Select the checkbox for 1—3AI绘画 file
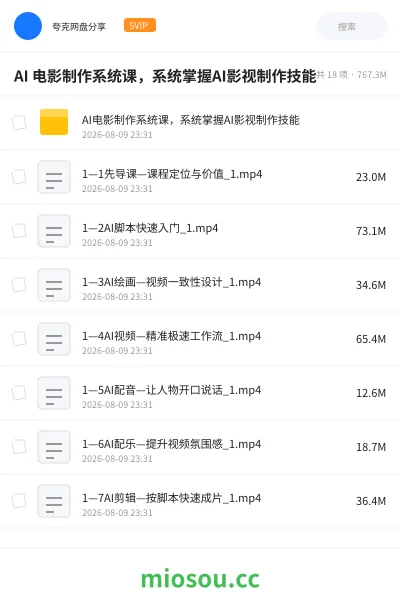Screen dimensions: 400x600 click(x=19, y=285)
